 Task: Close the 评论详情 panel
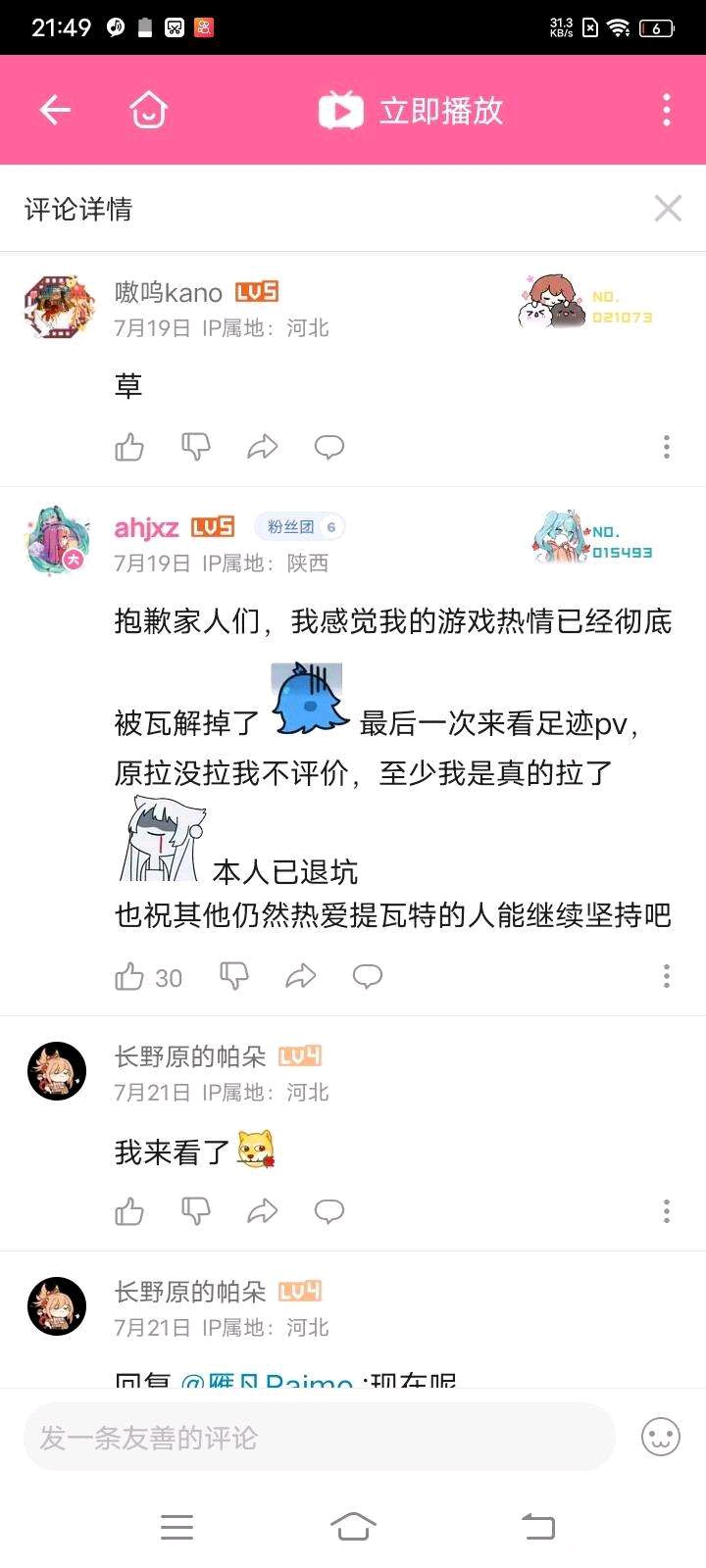668,208
